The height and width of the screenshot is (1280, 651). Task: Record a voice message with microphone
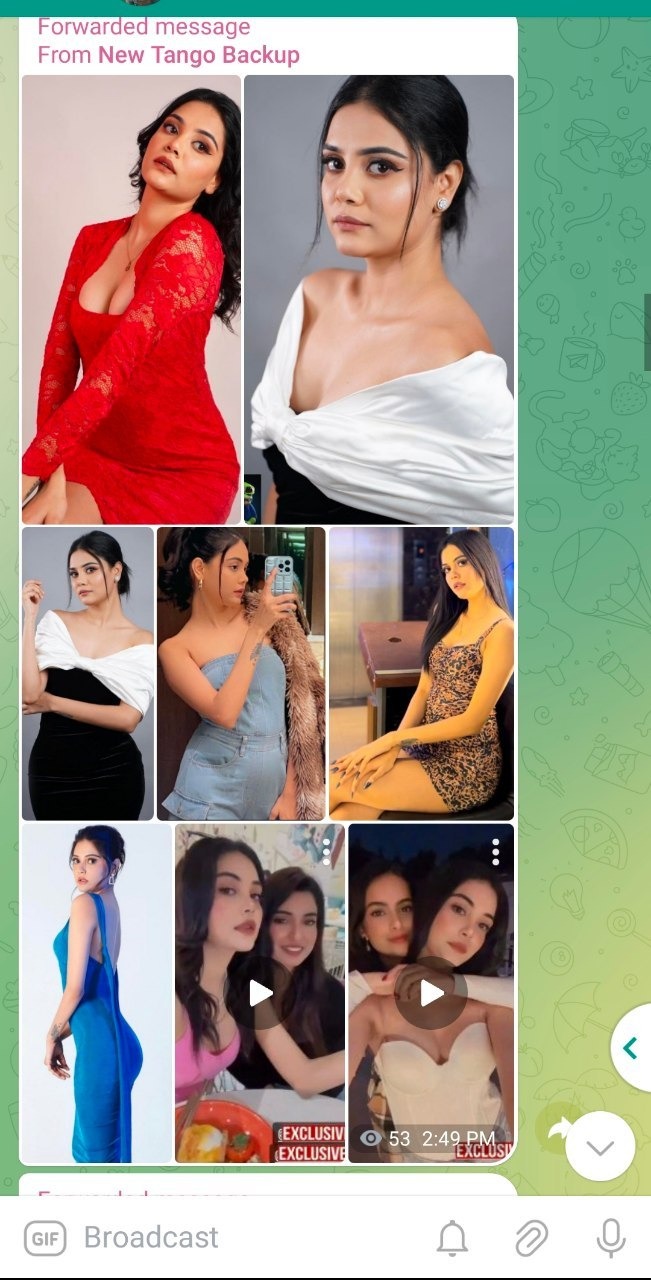point(610,1238)
